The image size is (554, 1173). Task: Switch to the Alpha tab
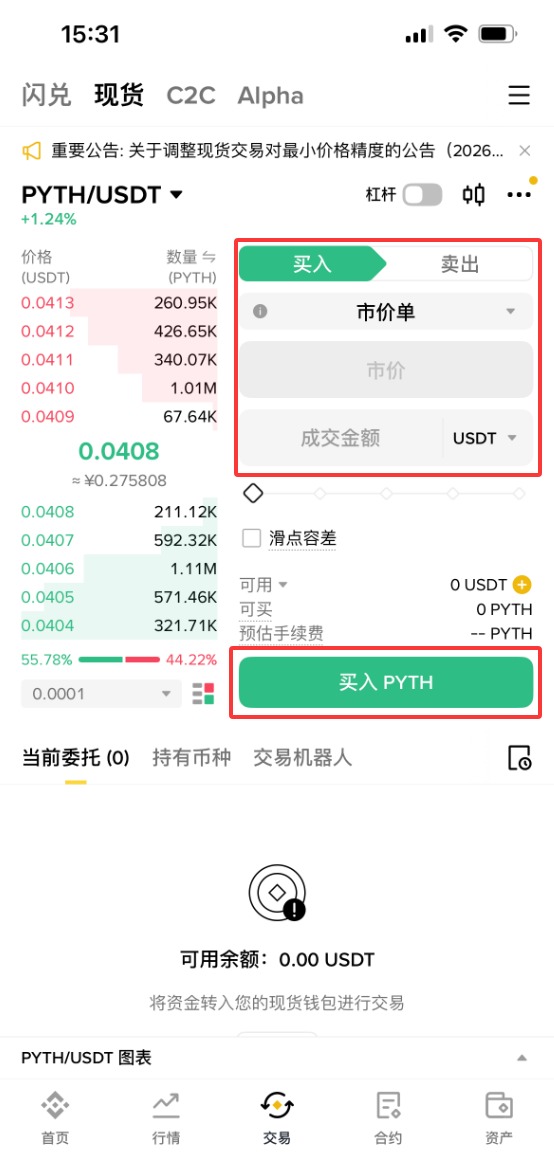[x=271, y=96]
